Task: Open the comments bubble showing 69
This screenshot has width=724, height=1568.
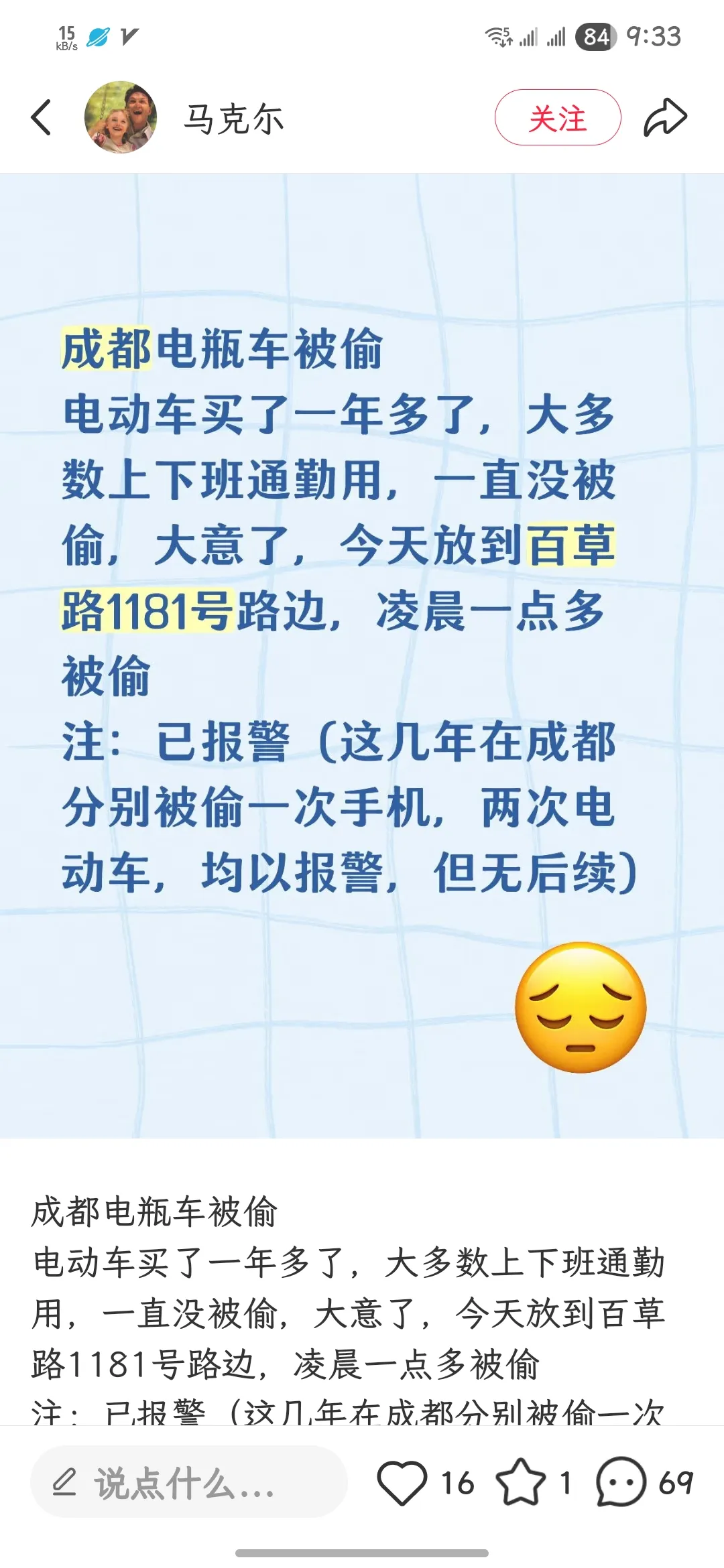Action: (x=621, y=1482)
